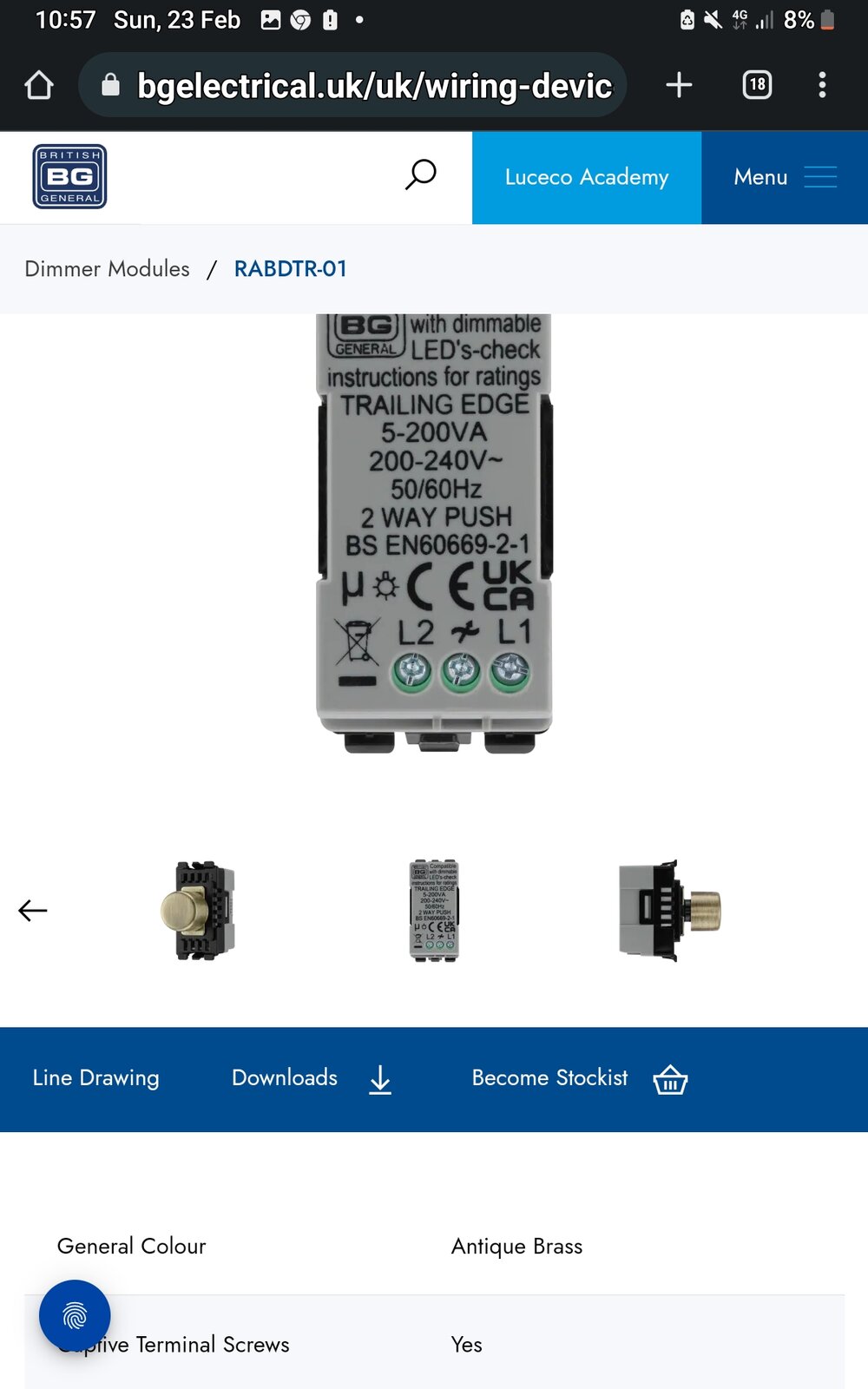
Task: Open the site Menu
Action: (784, 177)
